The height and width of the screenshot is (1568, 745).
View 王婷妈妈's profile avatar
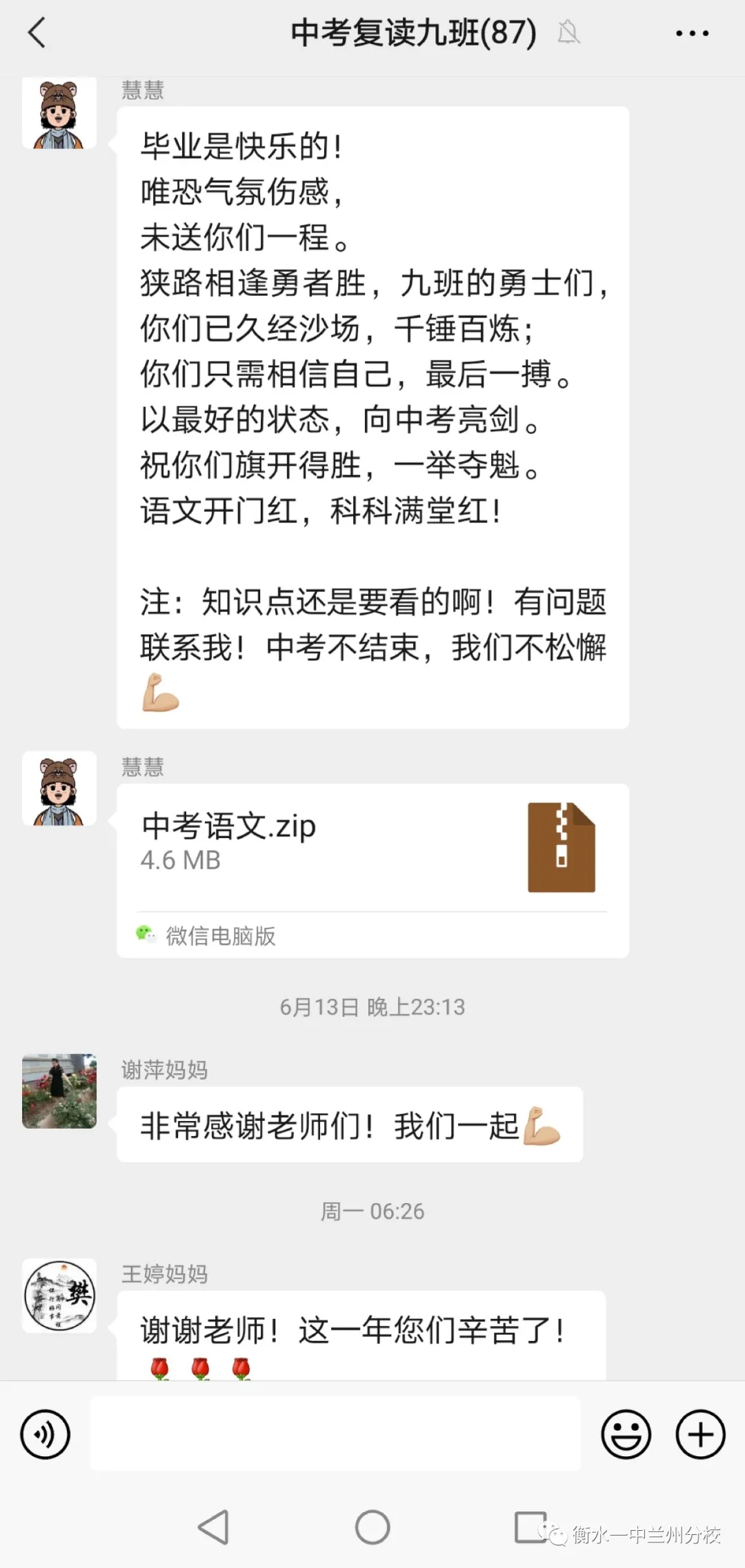[x=59, y=1295]
